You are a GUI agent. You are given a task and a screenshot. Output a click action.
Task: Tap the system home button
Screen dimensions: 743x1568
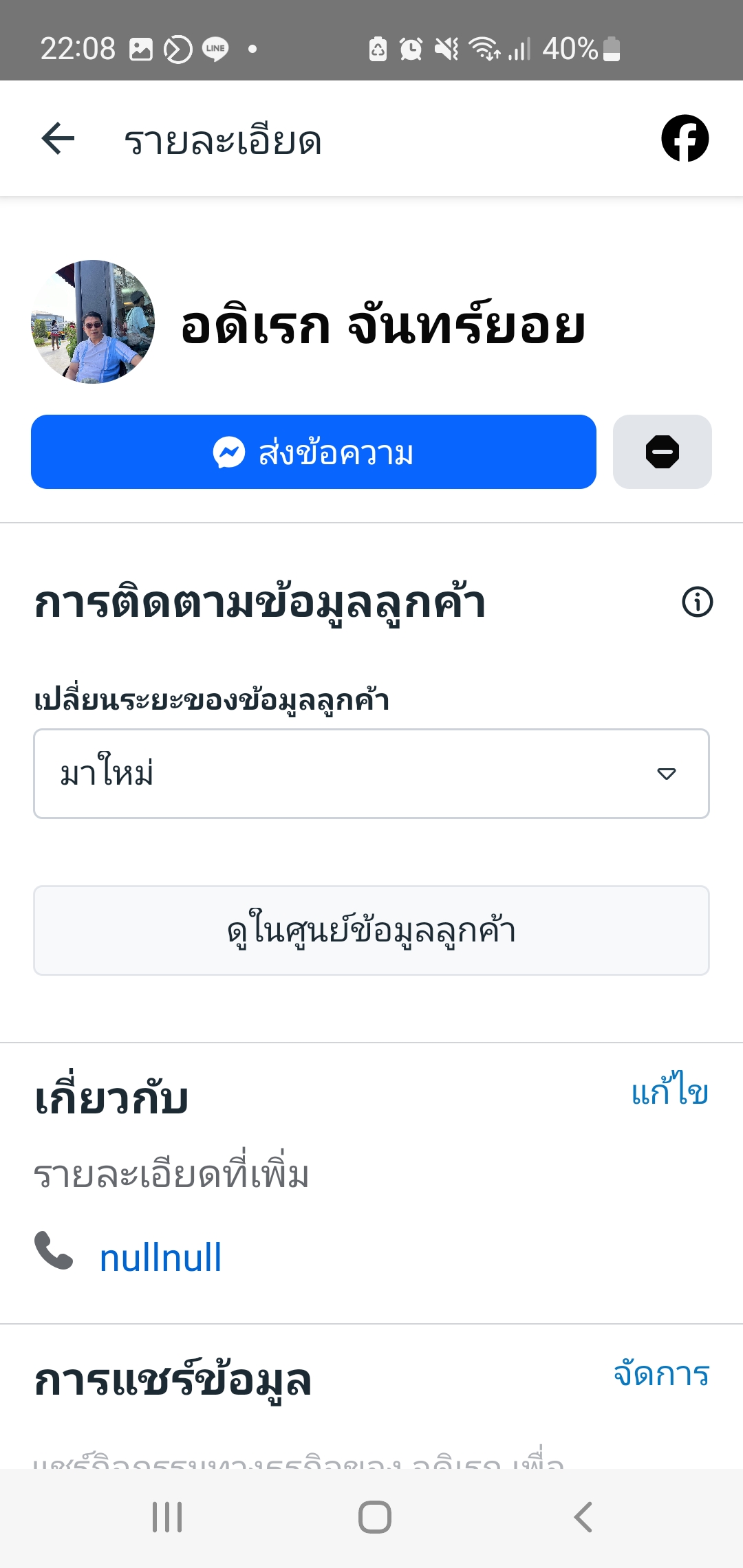374,1517
